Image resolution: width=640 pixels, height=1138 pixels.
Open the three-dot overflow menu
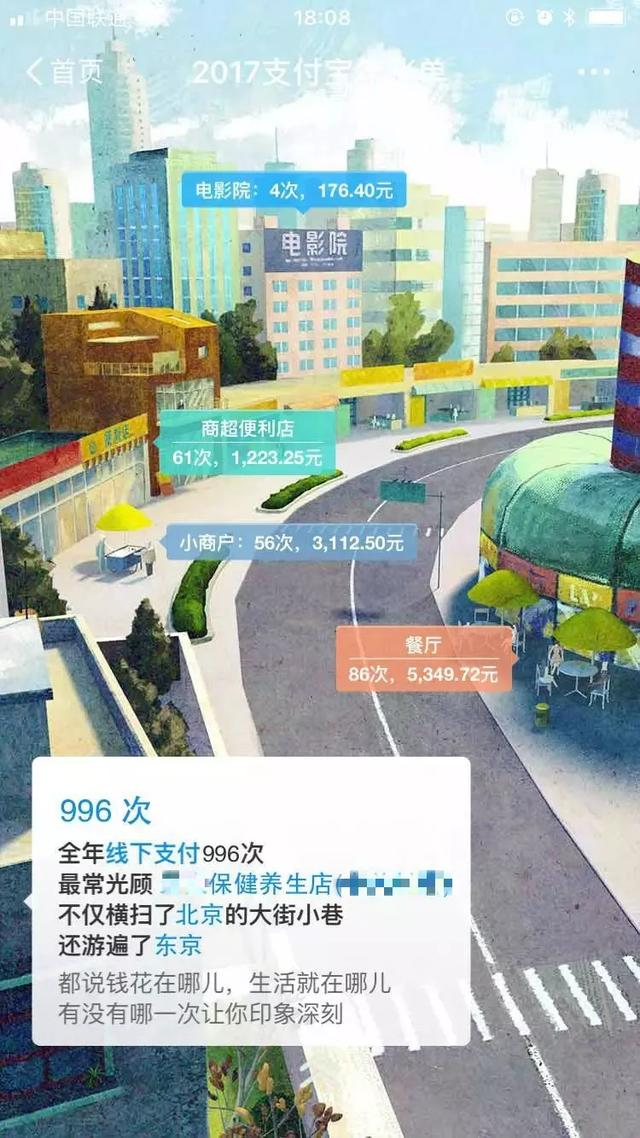(x=594, y=72)
